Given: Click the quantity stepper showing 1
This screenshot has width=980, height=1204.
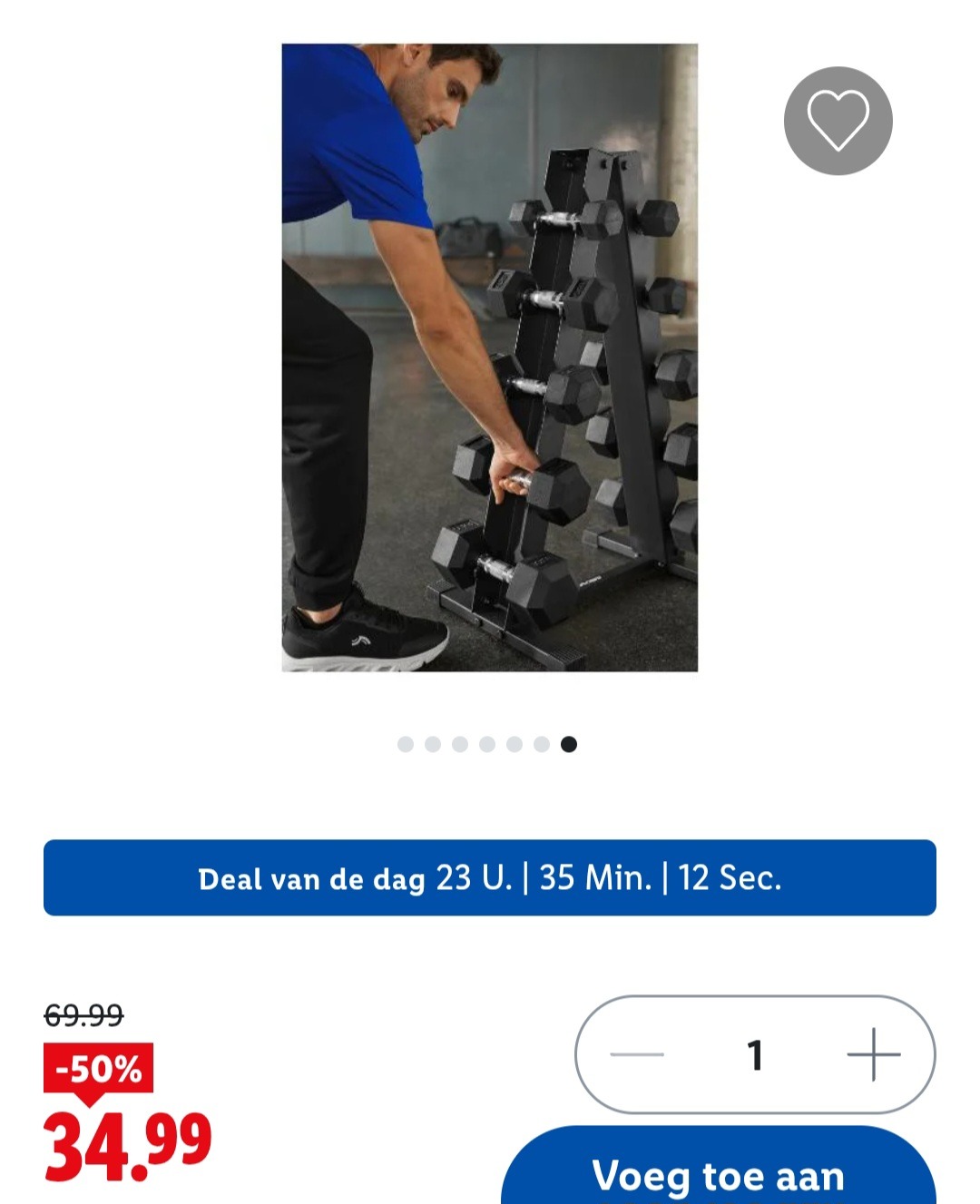Looking at the screenshot, I should [x=754, y=1054].
